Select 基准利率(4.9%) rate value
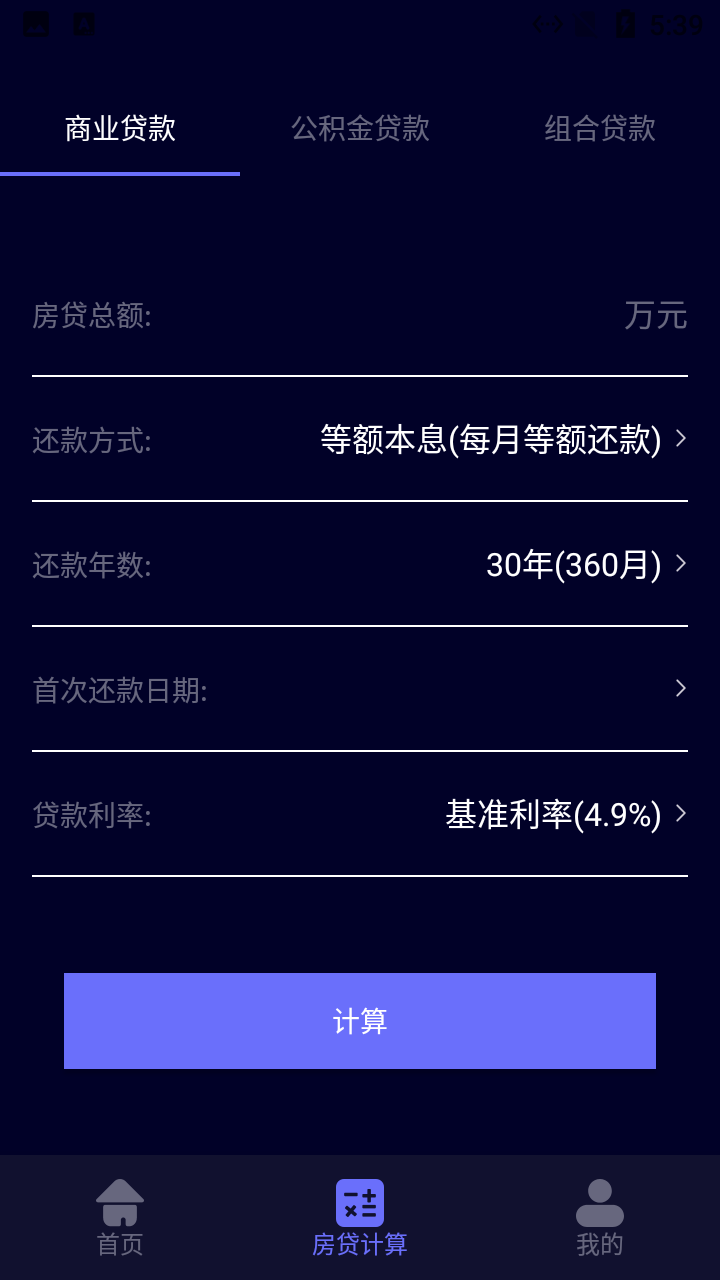 [551, 815]
